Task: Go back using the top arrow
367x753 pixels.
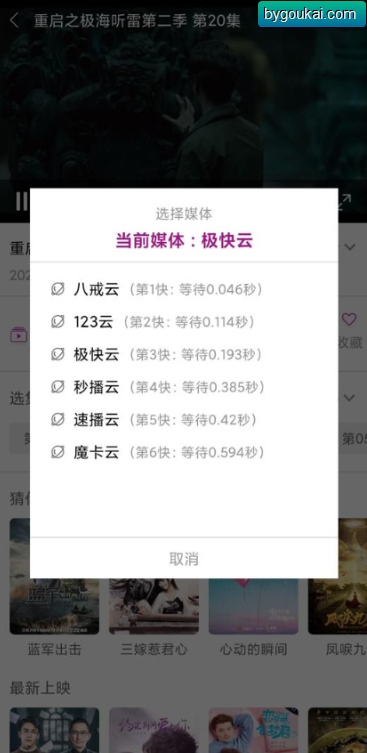Action: (x=14, y=20)
